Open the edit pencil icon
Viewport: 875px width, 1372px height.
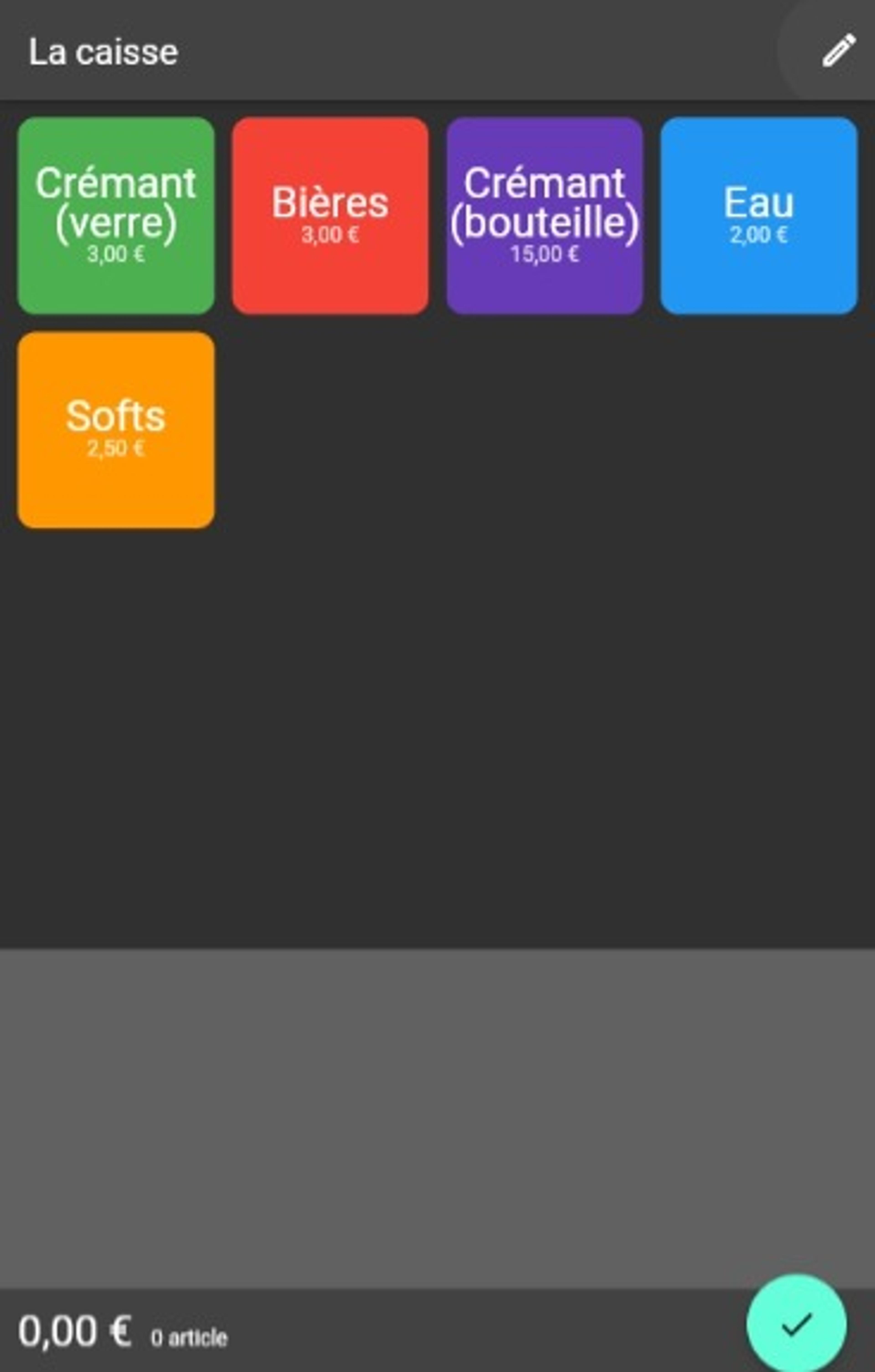[x=838, y=51]
